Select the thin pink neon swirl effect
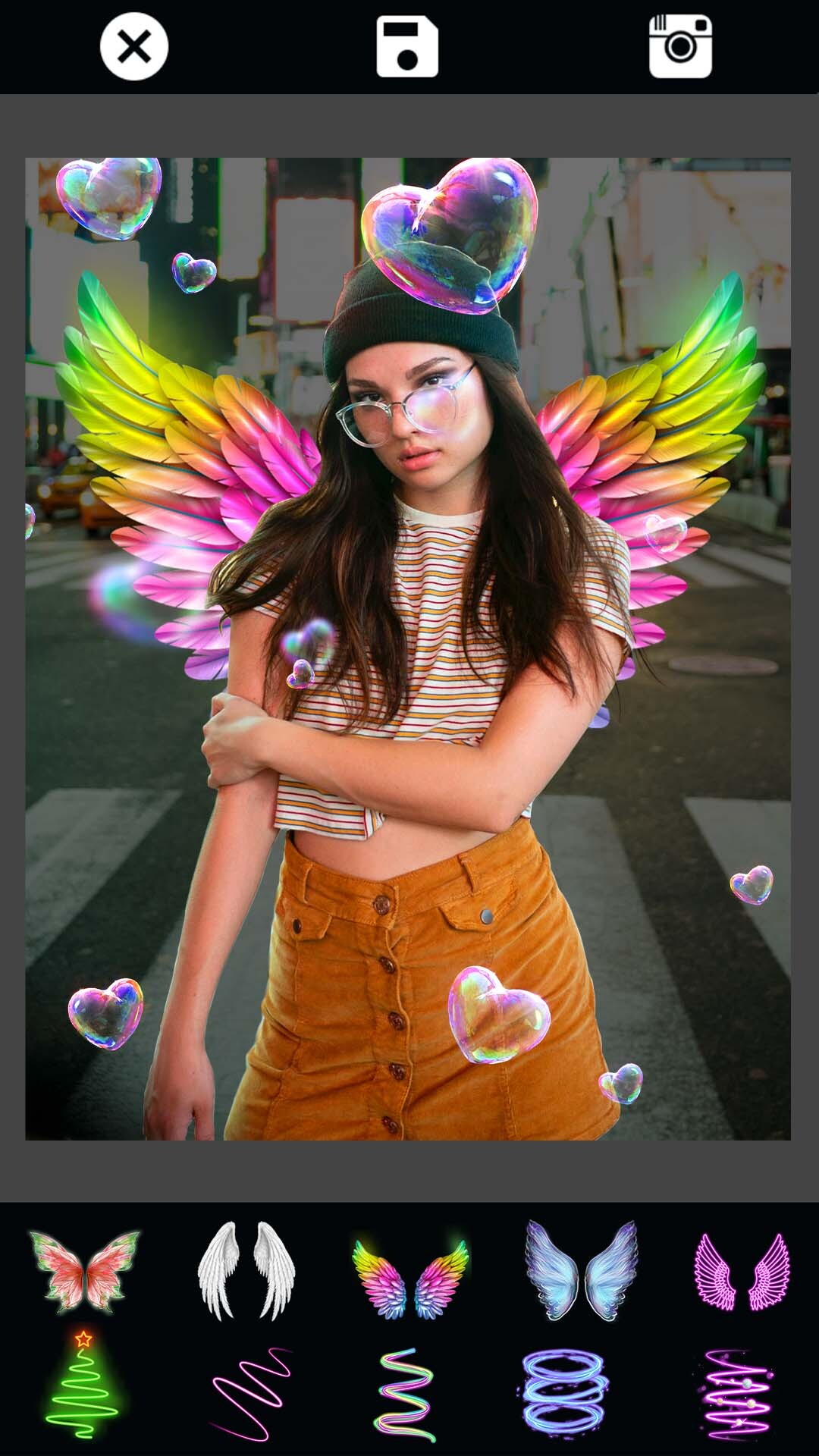Image resolution: width=819 pixels, height=1456 pixels. (x=249, y=1394)
